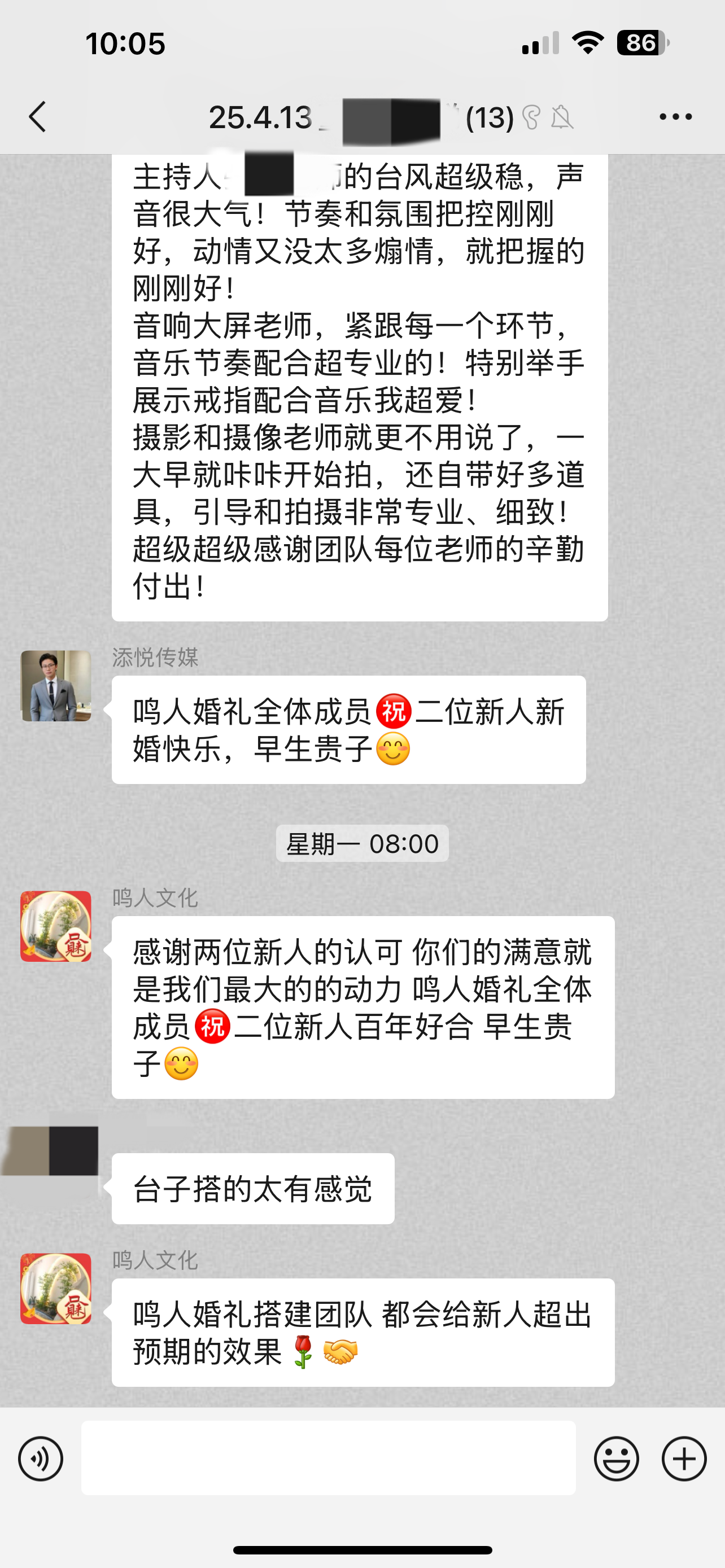
Task: View 添悦传媒's profile avatar
Action: 56,686
